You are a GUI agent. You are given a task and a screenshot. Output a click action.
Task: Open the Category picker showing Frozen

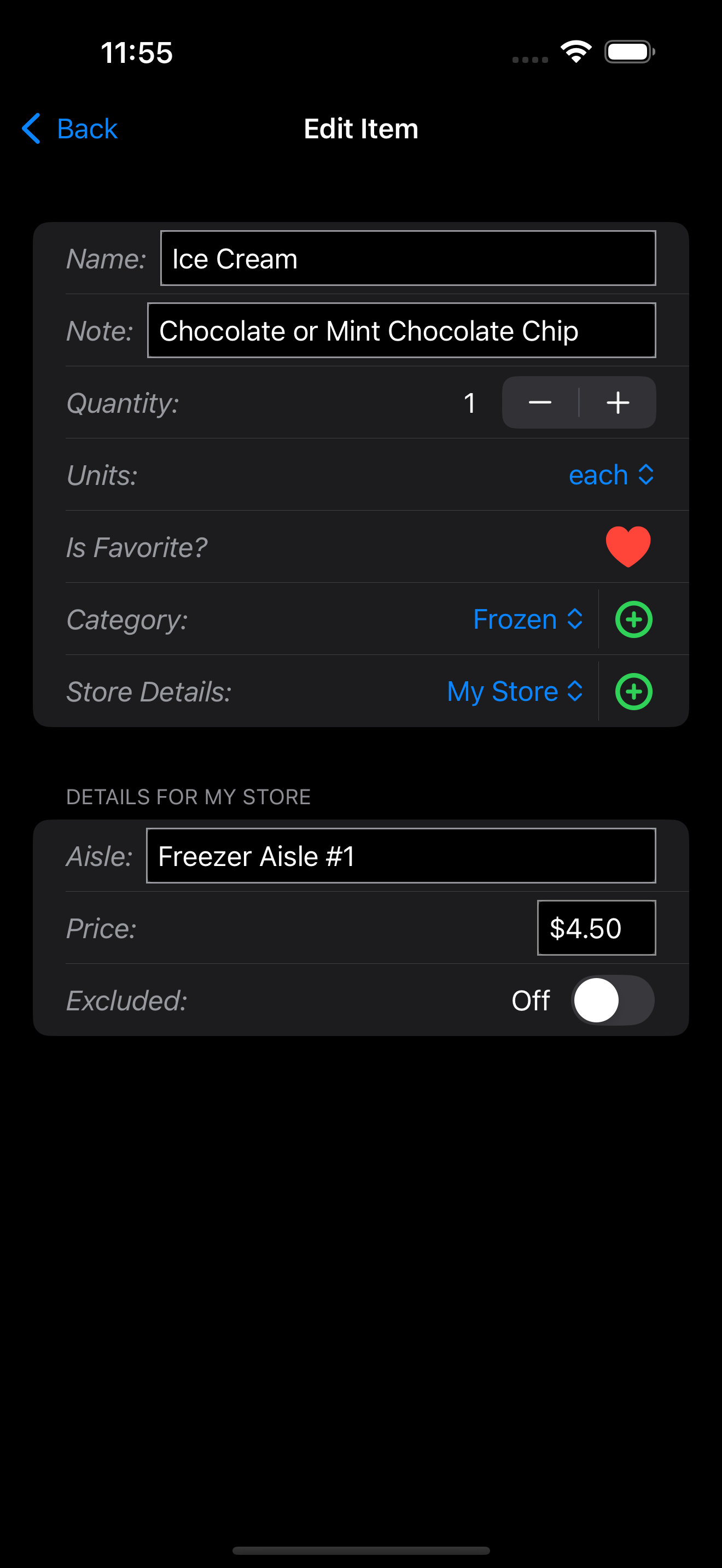[x=527, y=619]
